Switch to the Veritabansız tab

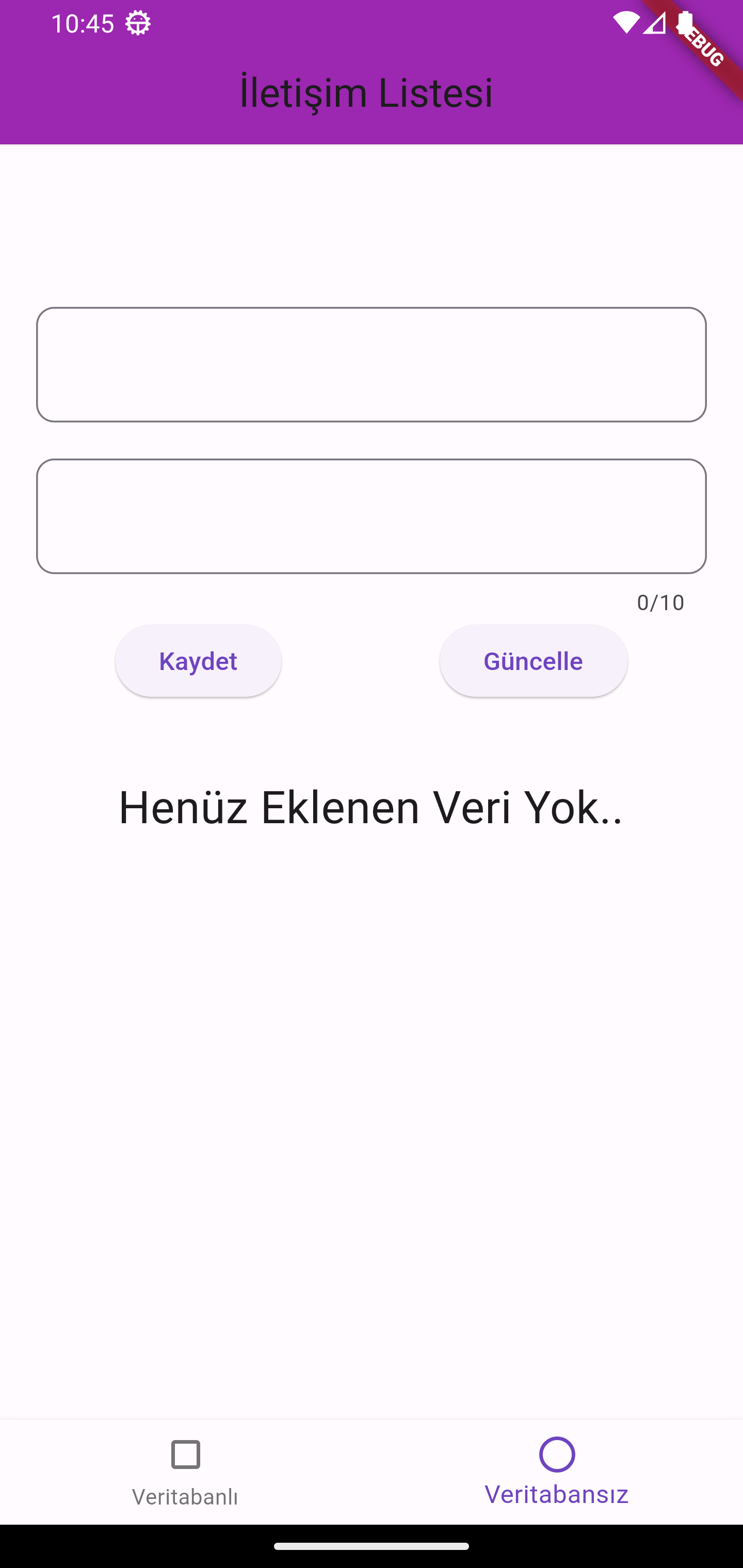[557, 1473]
